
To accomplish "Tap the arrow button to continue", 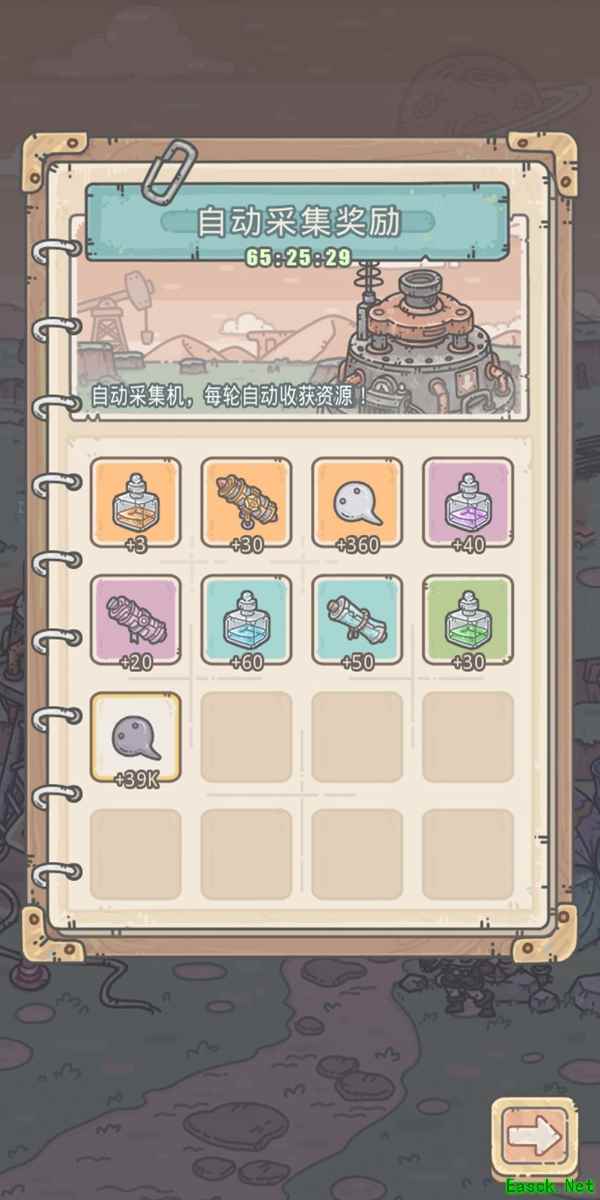I will [x=538, y=1137].
